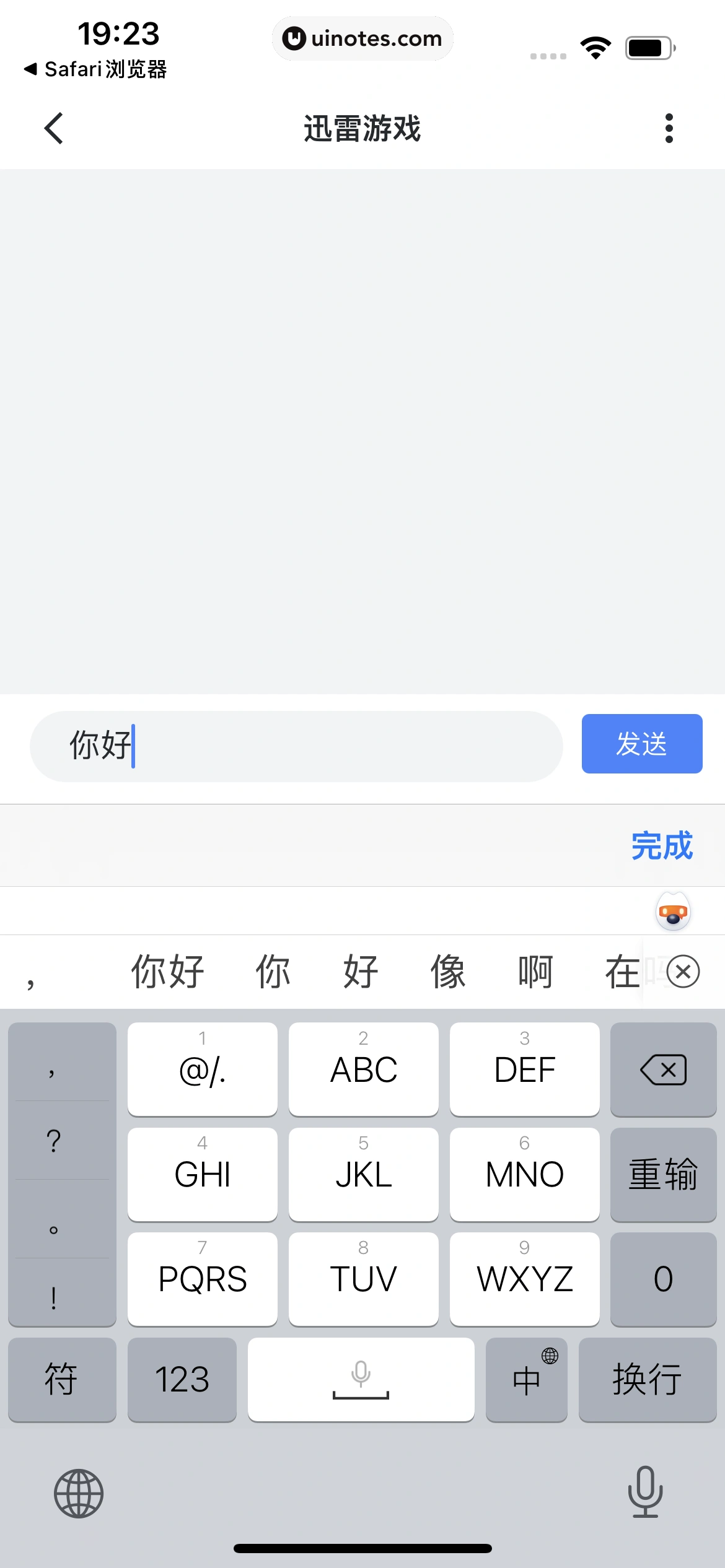Pick the candidate 啊
The width and height of the screenshot is (725, 1568).
pyautogui.click(x=535, y=971)
